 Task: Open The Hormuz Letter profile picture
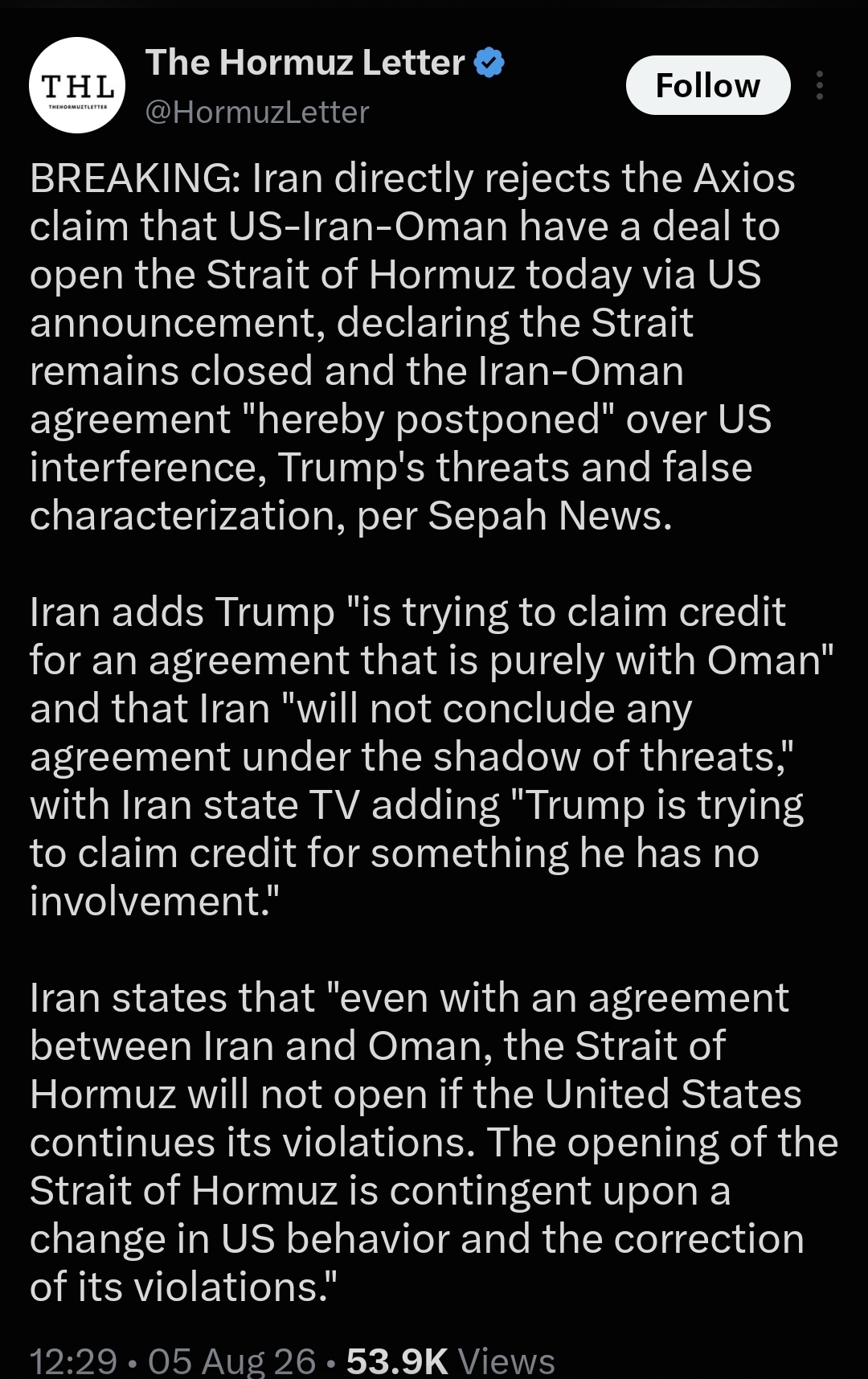[x=77, y=85]
